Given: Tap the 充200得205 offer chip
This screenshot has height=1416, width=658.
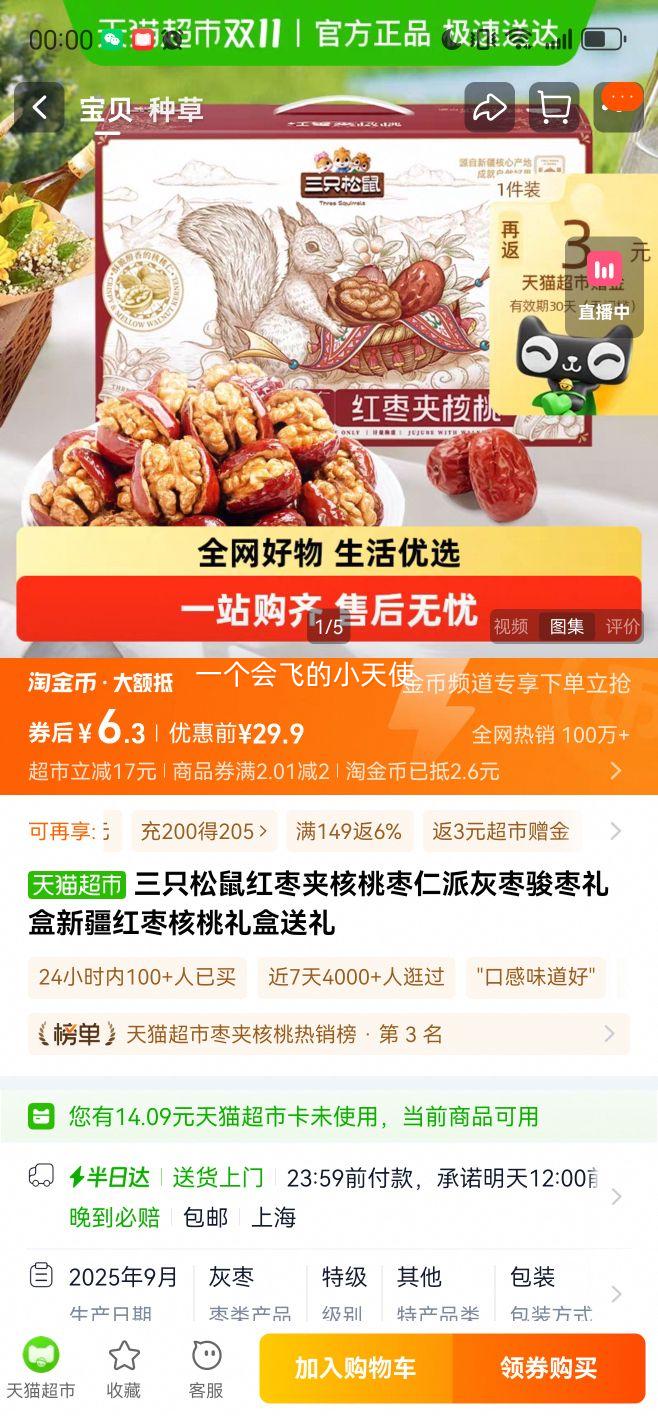Looking at the screenshot, I should (x=204, y=831).
